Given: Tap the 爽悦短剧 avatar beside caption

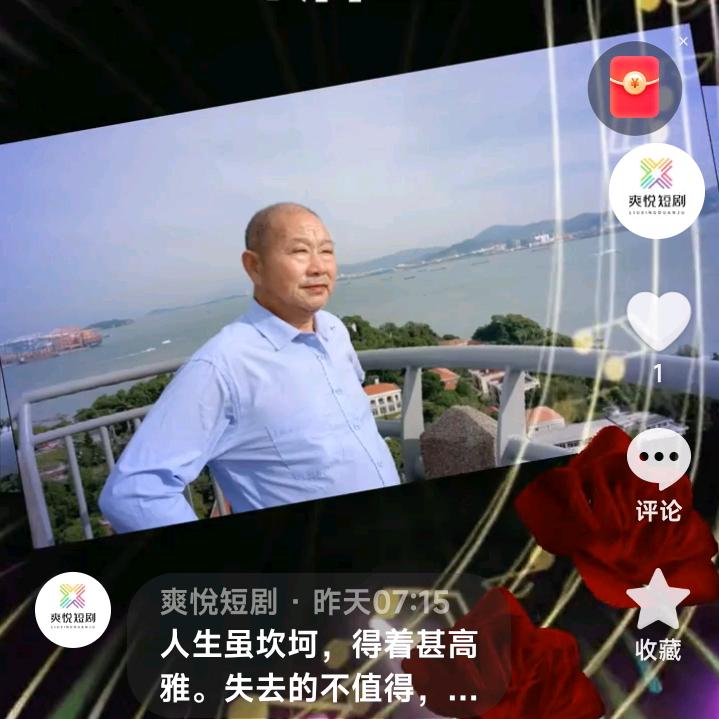Looking at the screenshot, I should pyautogui.click(x=73, y=609).
